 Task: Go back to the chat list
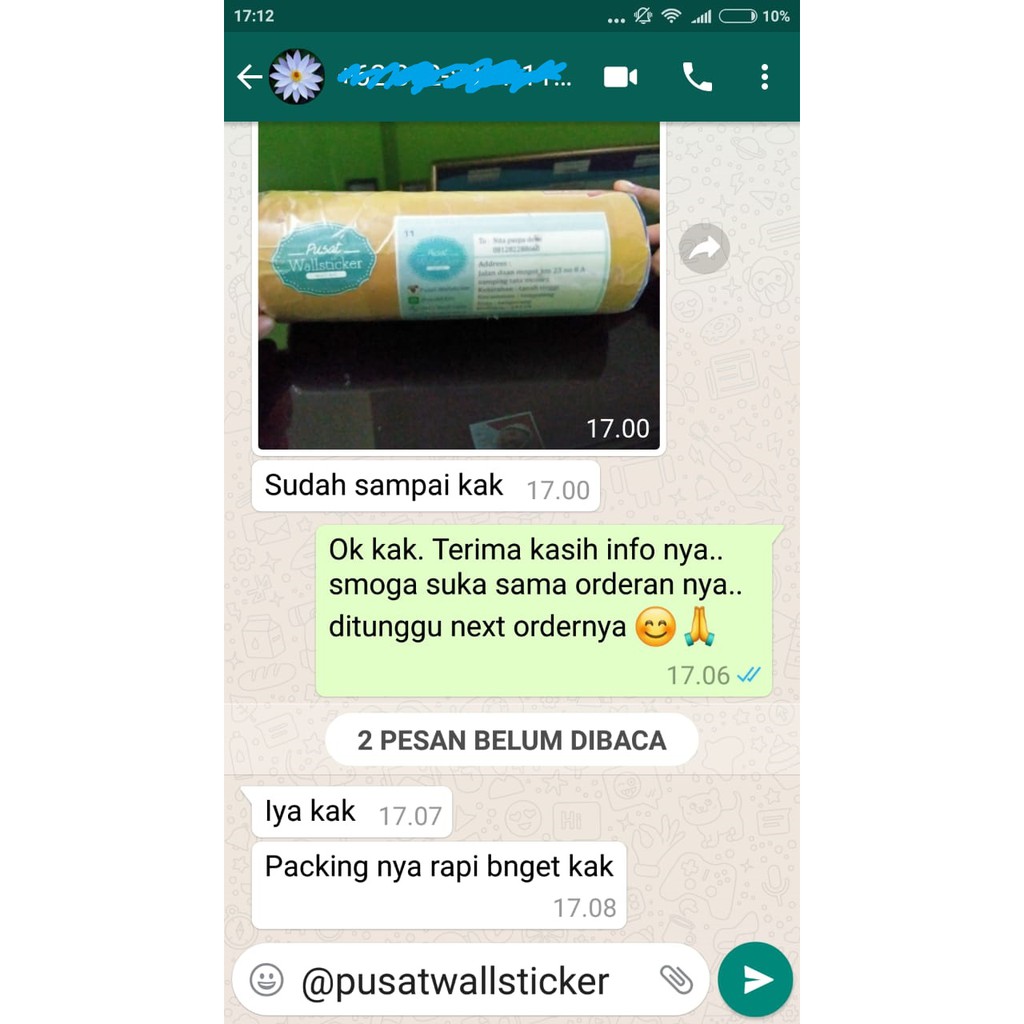click(x=249, y=77)
